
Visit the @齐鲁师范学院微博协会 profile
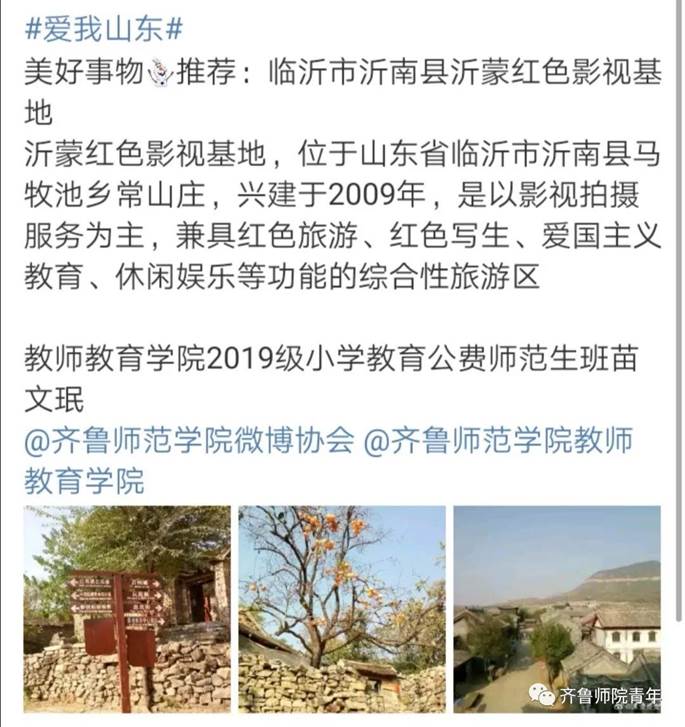(x=189, y=440)
